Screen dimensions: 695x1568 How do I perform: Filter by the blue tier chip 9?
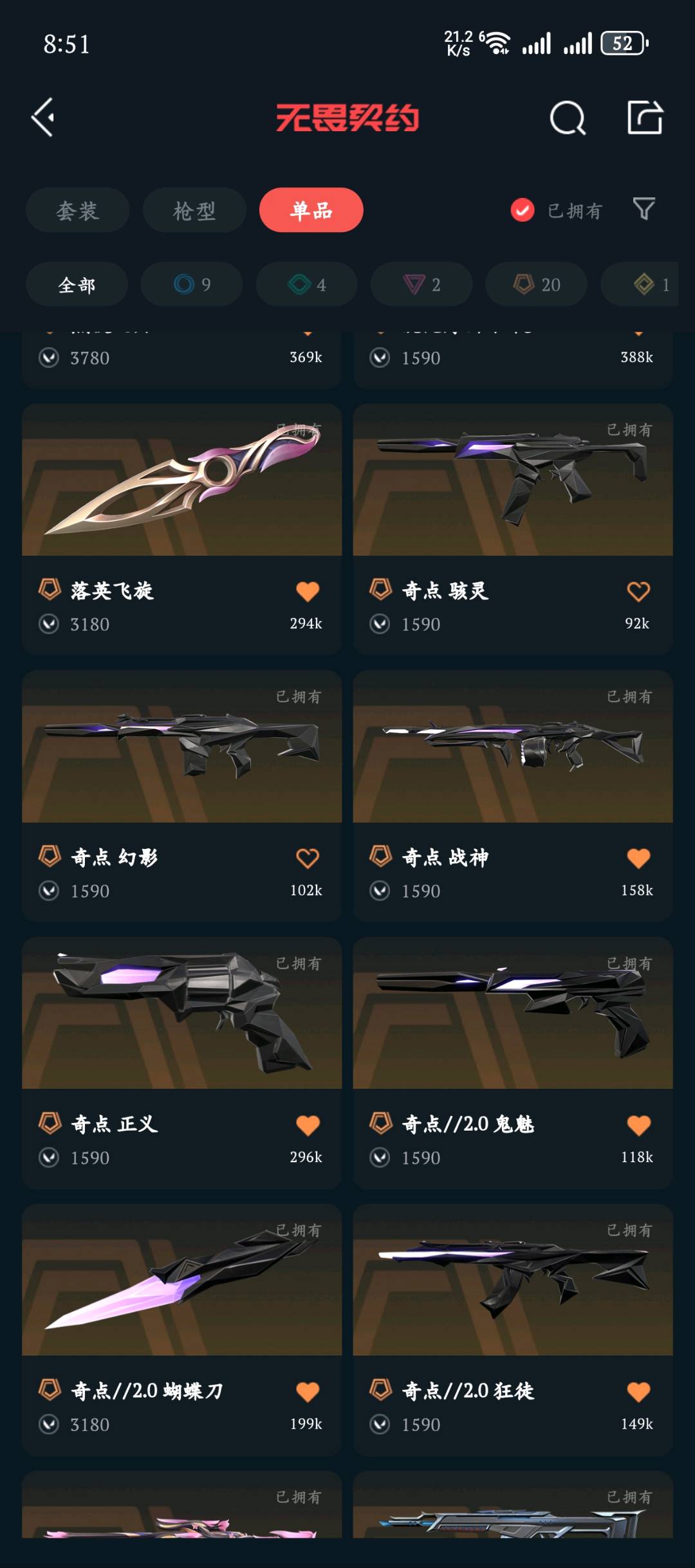pos(192,284)
